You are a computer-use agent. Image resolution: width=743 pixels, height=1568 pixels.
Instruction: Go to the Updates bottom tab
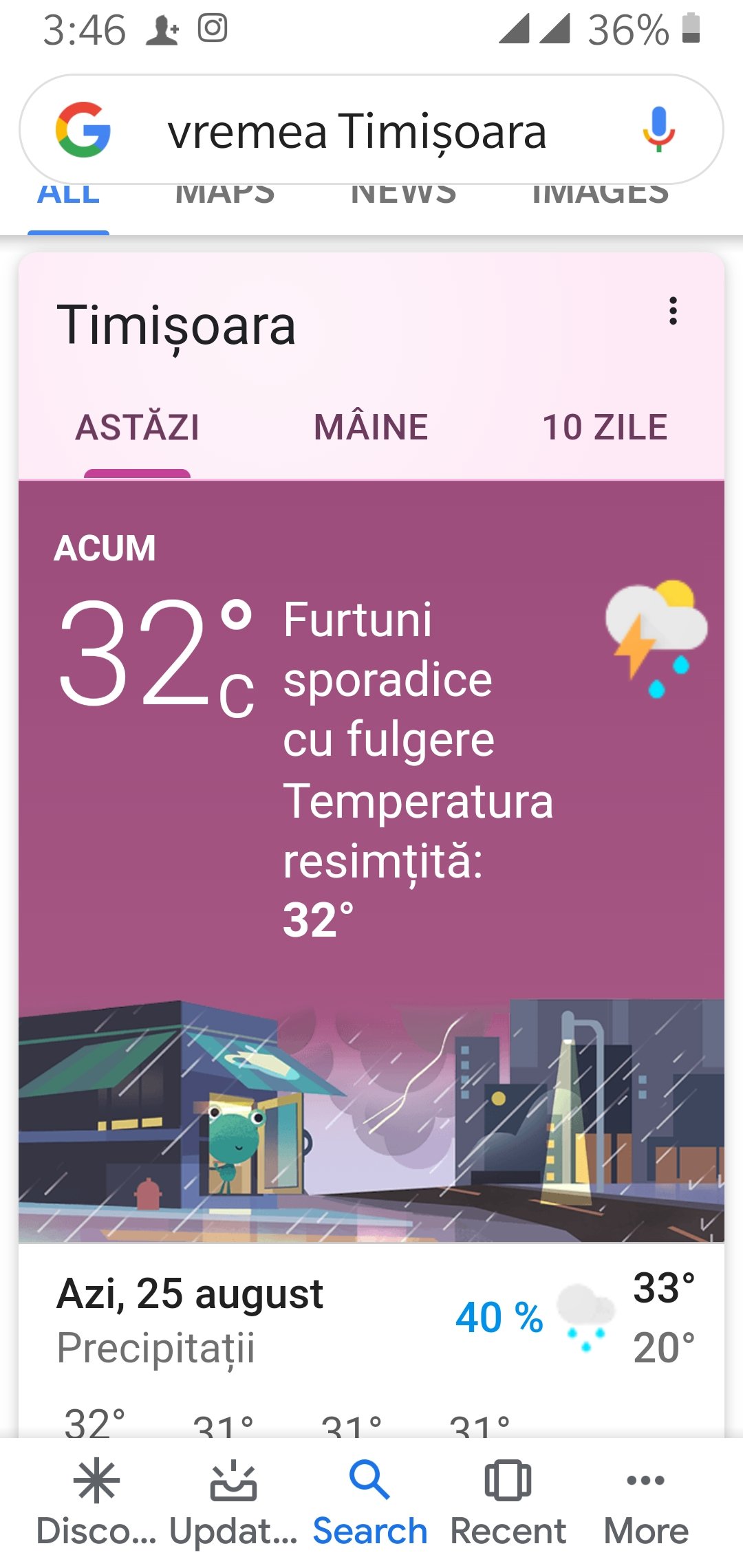click(x=233, y=1503)
